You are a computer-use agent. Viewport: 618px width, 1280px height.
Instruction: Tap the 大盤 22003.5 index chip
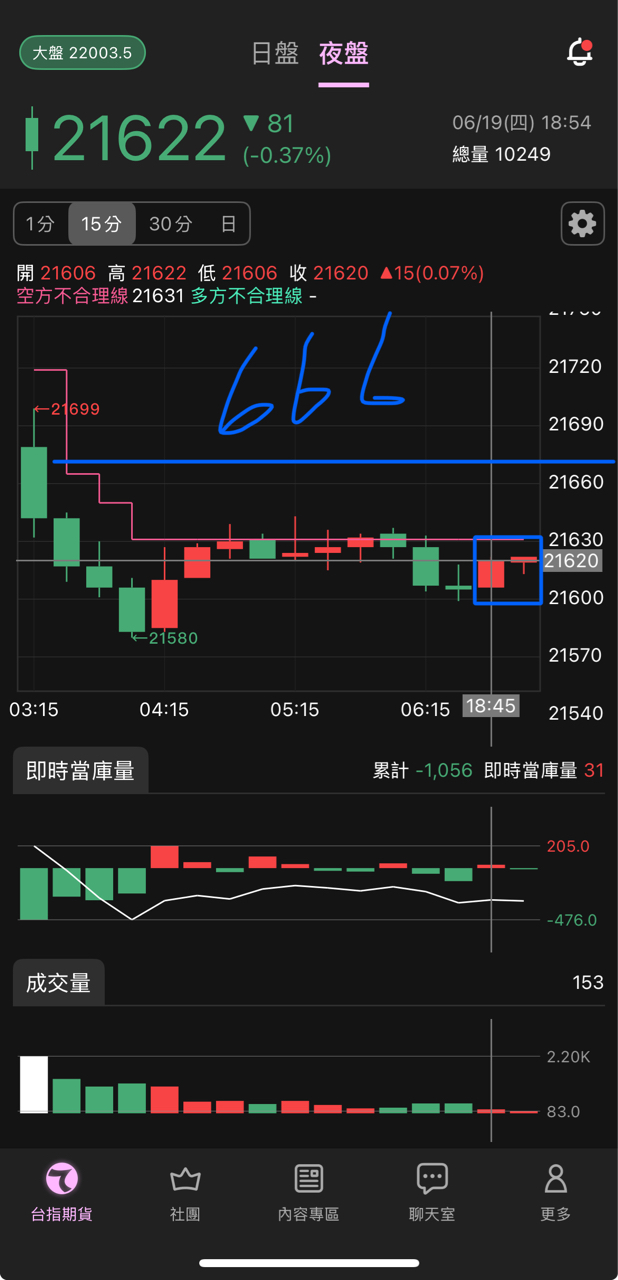(x=82, y=53)
